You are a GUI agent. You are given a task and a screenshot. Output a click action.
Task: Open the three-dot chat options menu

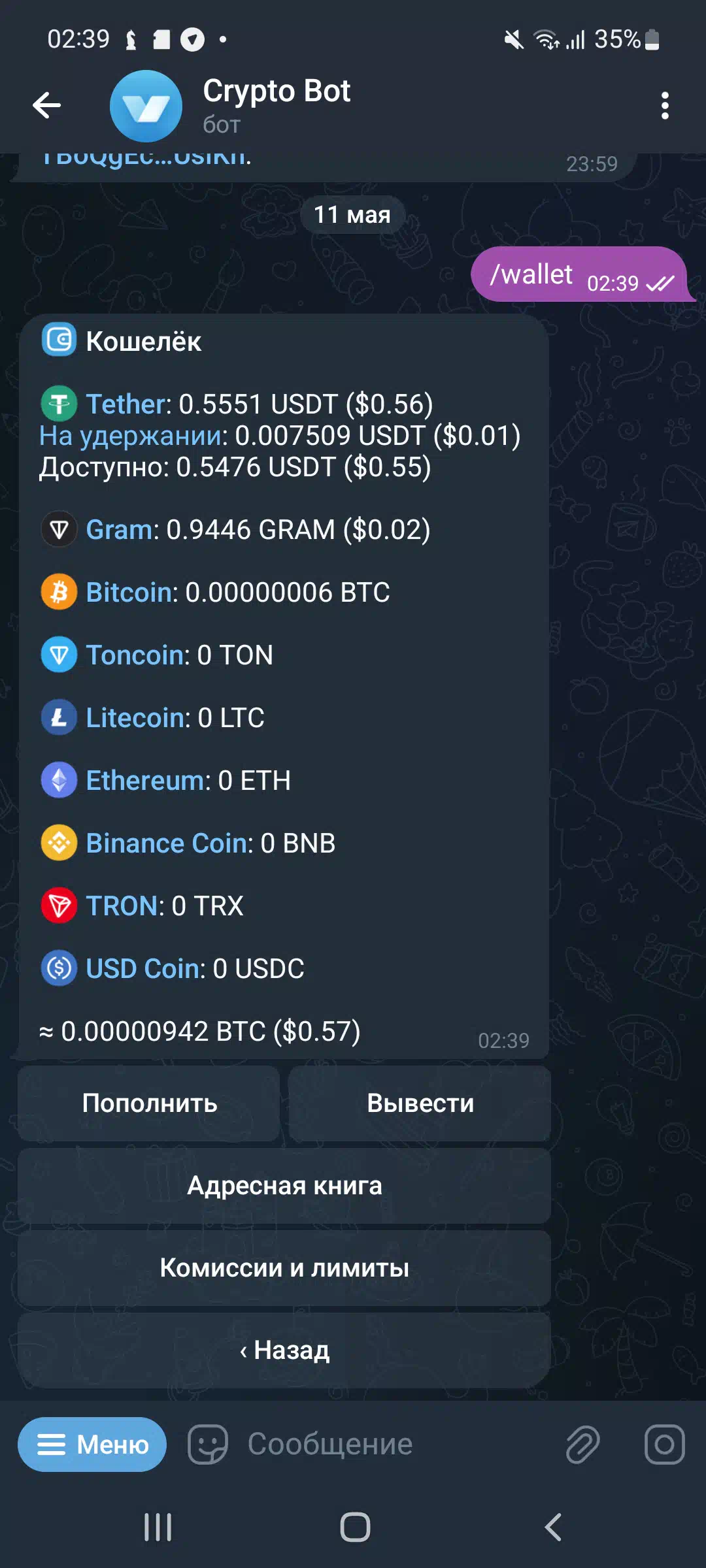click(x=665, y=105)
